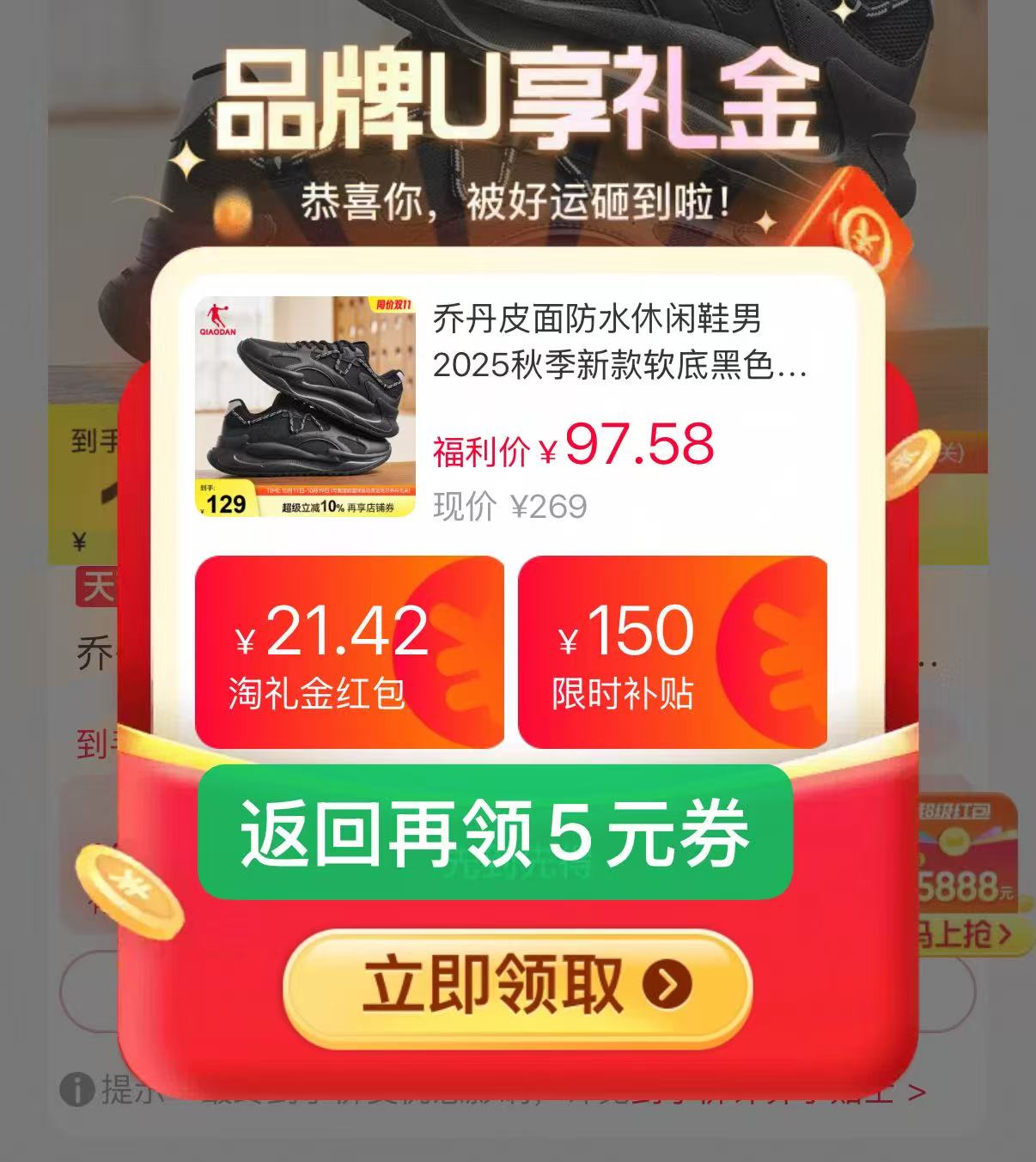The height and width of the screenshot is (1162, 1036).
Task: Select the ¥21.42 淘礼金红包 coupon
Action: click(349, 653)
